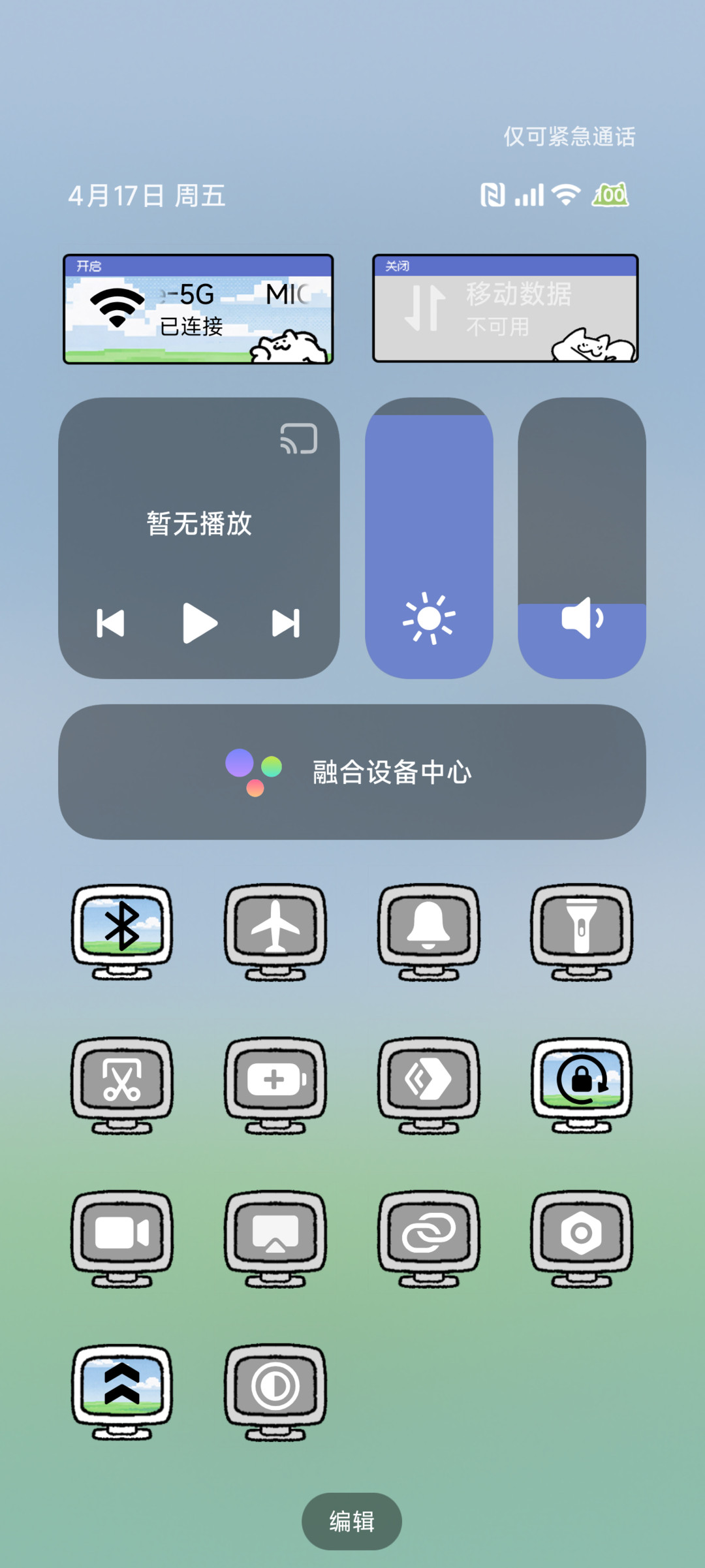Tap the 编辑 edit button
705x1568 pixels.
coord(352,1521)
